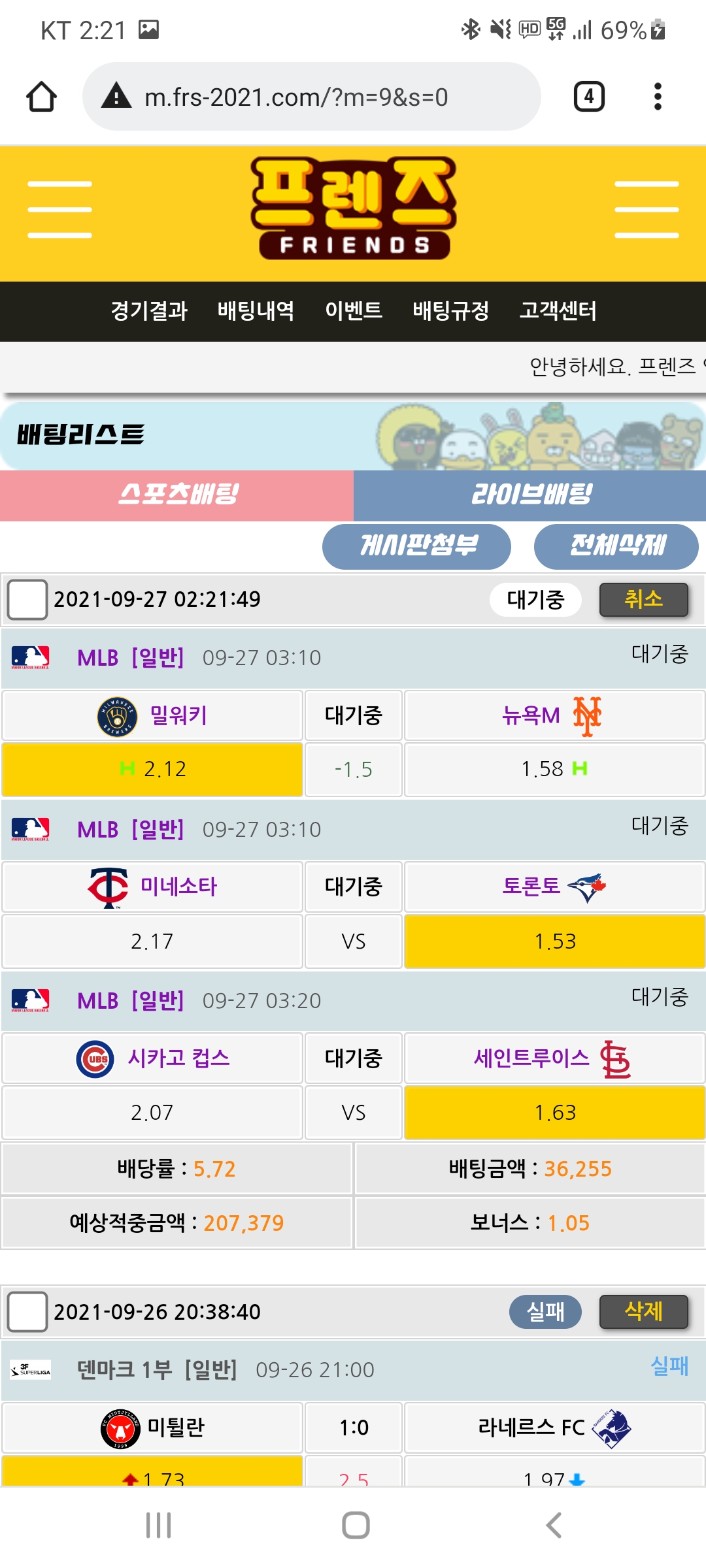
Task: Tap the 게시판첨부 button
Action: (416, 546)
